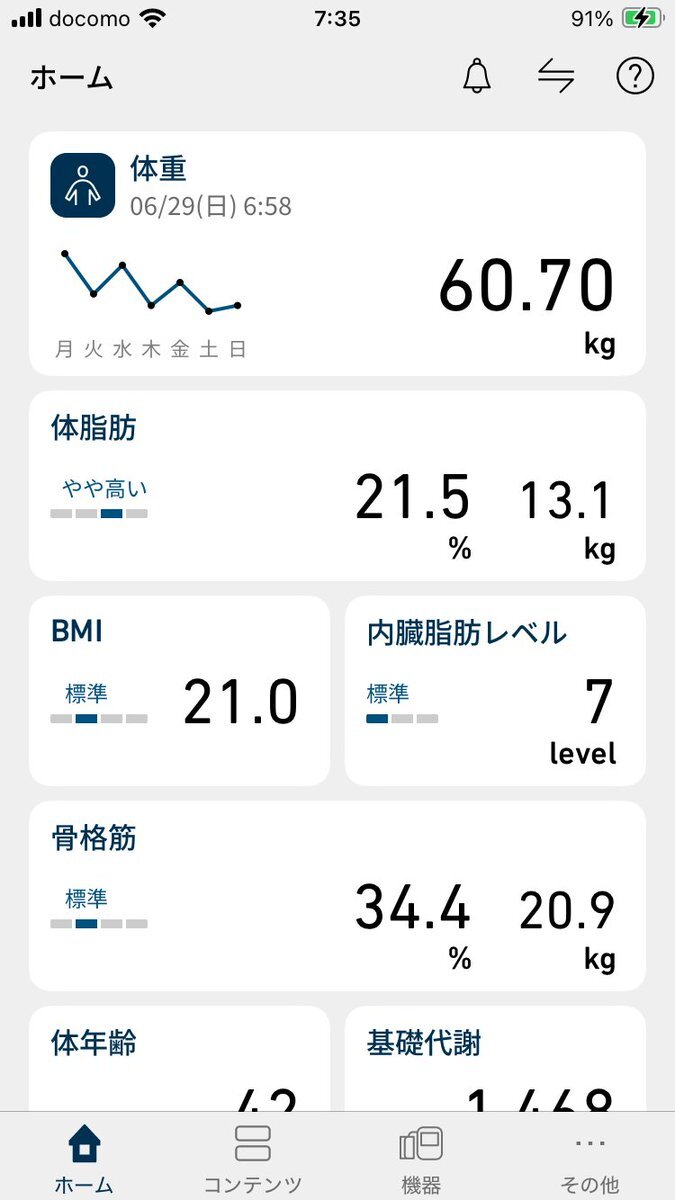Open the 基礎代謝 basal metabolism card
The width and height of the screenshot is (675, 1200).
tap(495, 1059)
